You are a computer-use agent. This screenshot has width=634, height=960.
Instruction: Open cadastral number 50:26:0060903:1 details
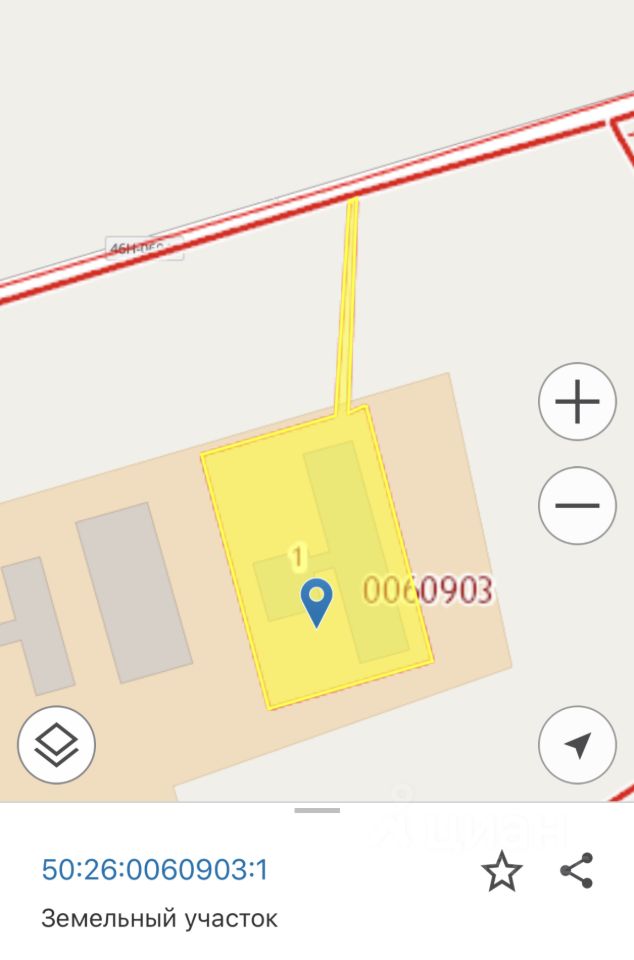(155, 869)
